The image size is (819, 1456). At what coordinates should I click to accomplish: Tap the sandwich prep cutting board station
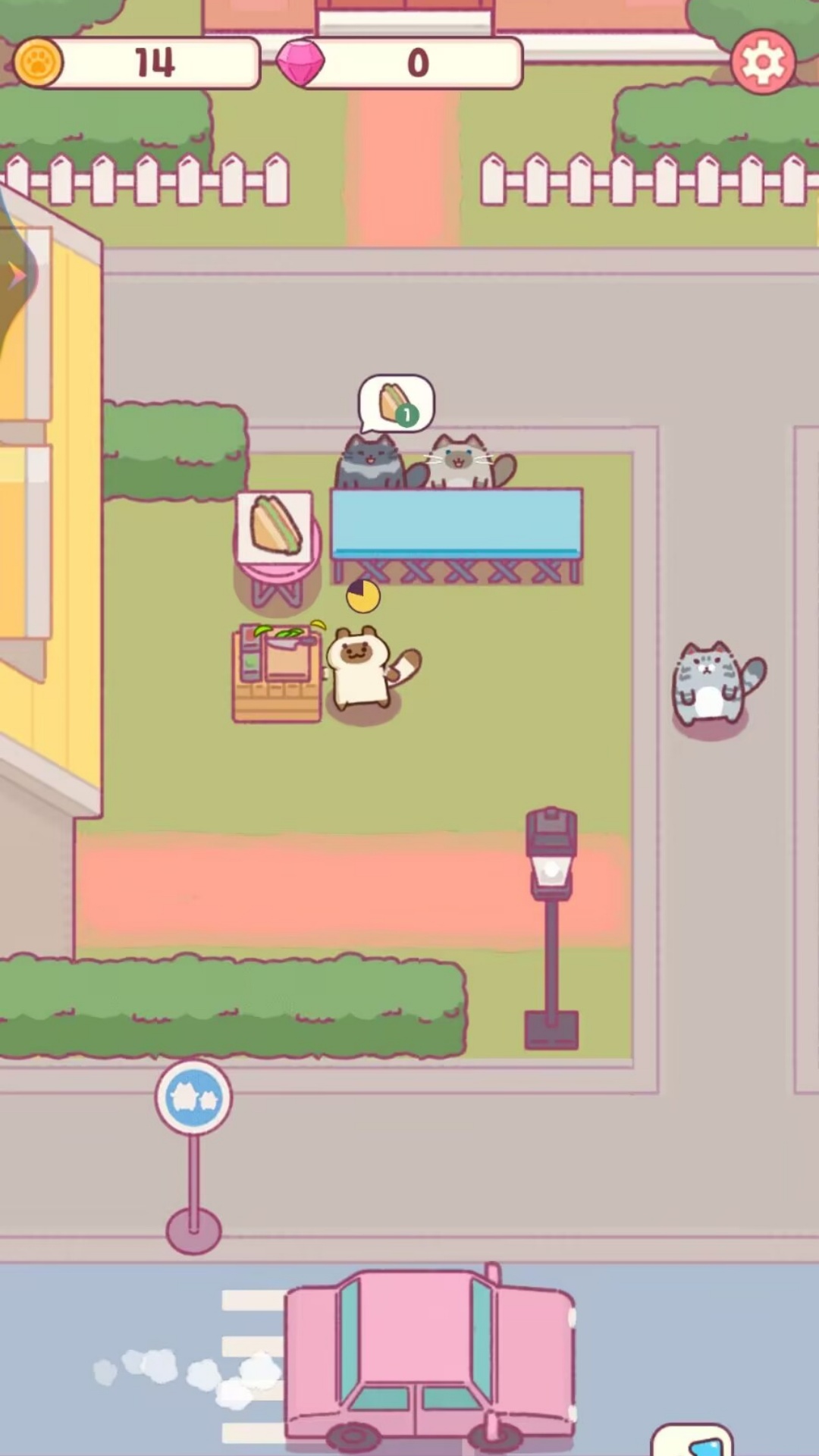277,671
